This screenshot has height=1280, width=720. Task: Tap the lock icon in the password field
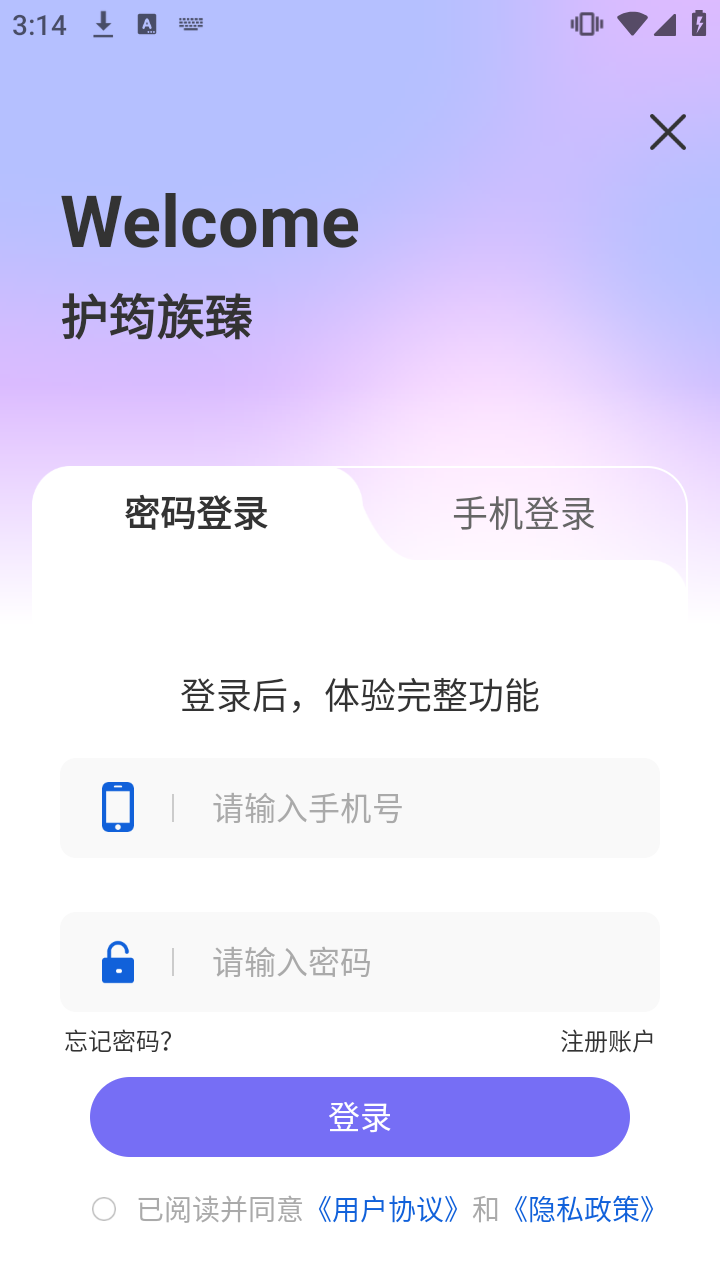[118, 962]
